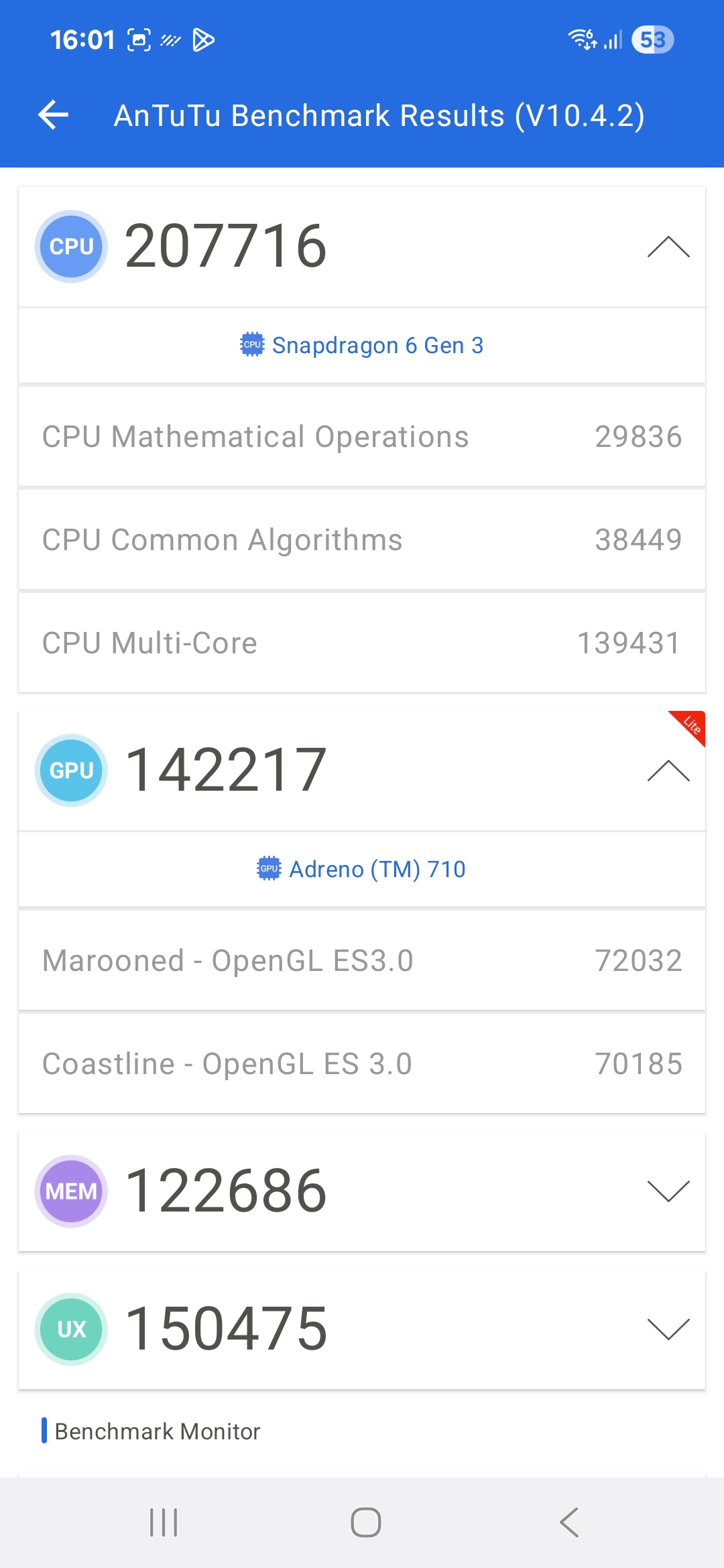Image resolution: width=724 pixels, height=1568 pixels.
Task: Open the Snapdragon 6 Gen 3 link
Action: tap(362, 345)
